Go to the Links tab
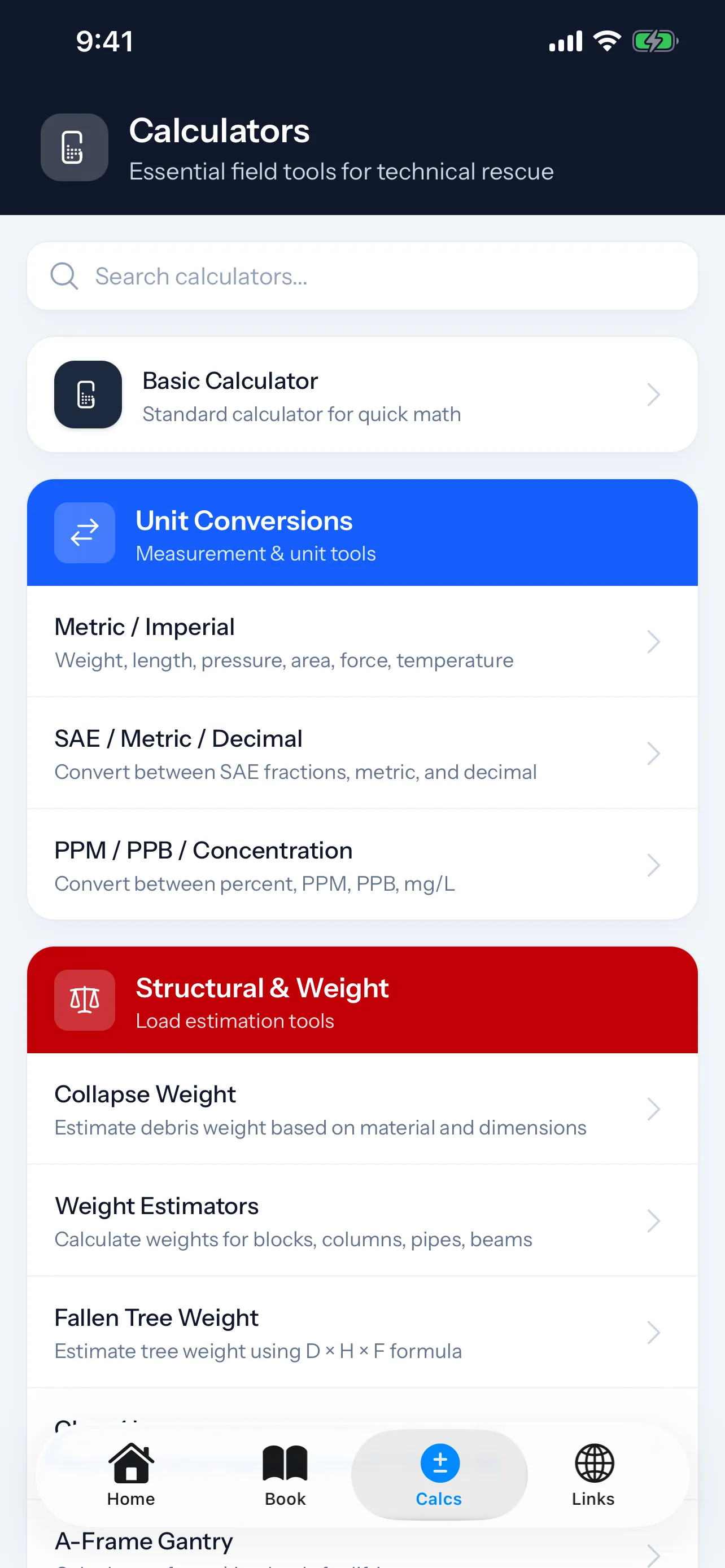This screenshot has height=1568, width=725. (x=593, y=1474)
